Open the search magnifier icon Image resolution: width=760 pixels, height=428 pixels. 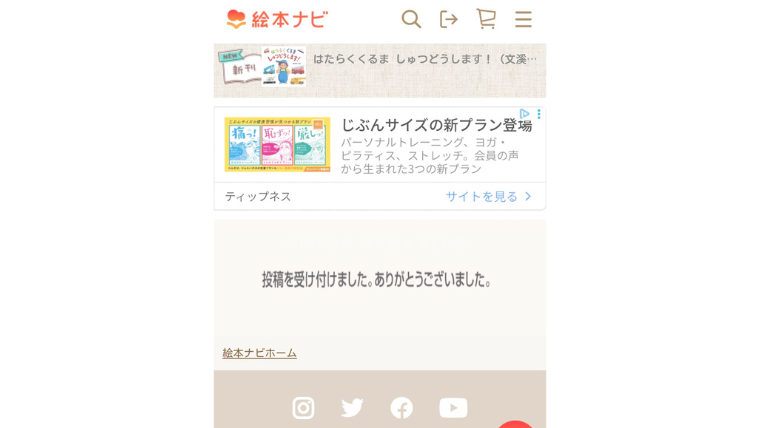(411, 19)
